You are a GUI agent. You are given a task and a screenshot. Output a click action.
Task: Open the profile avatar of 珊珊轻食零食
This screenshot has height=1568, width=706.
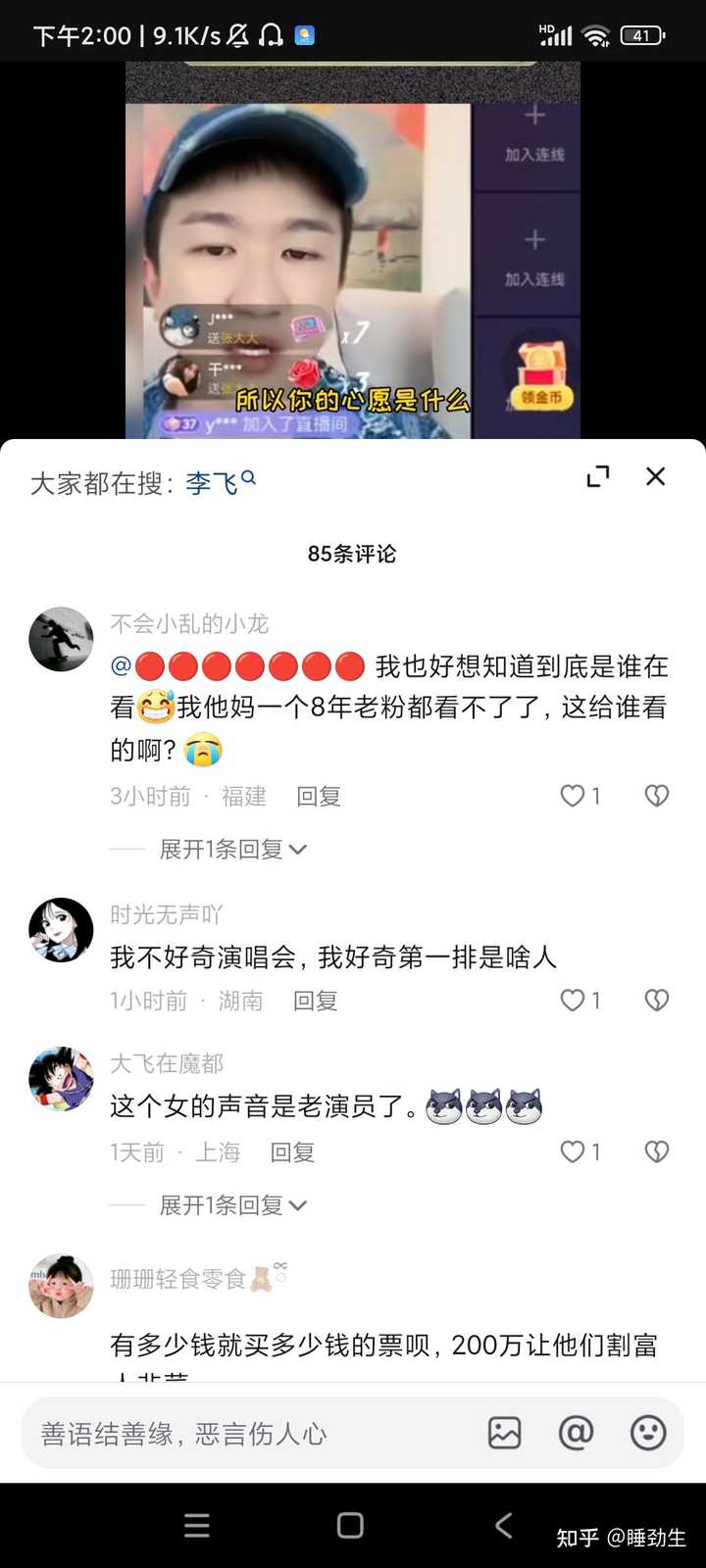pos(61,1286)
